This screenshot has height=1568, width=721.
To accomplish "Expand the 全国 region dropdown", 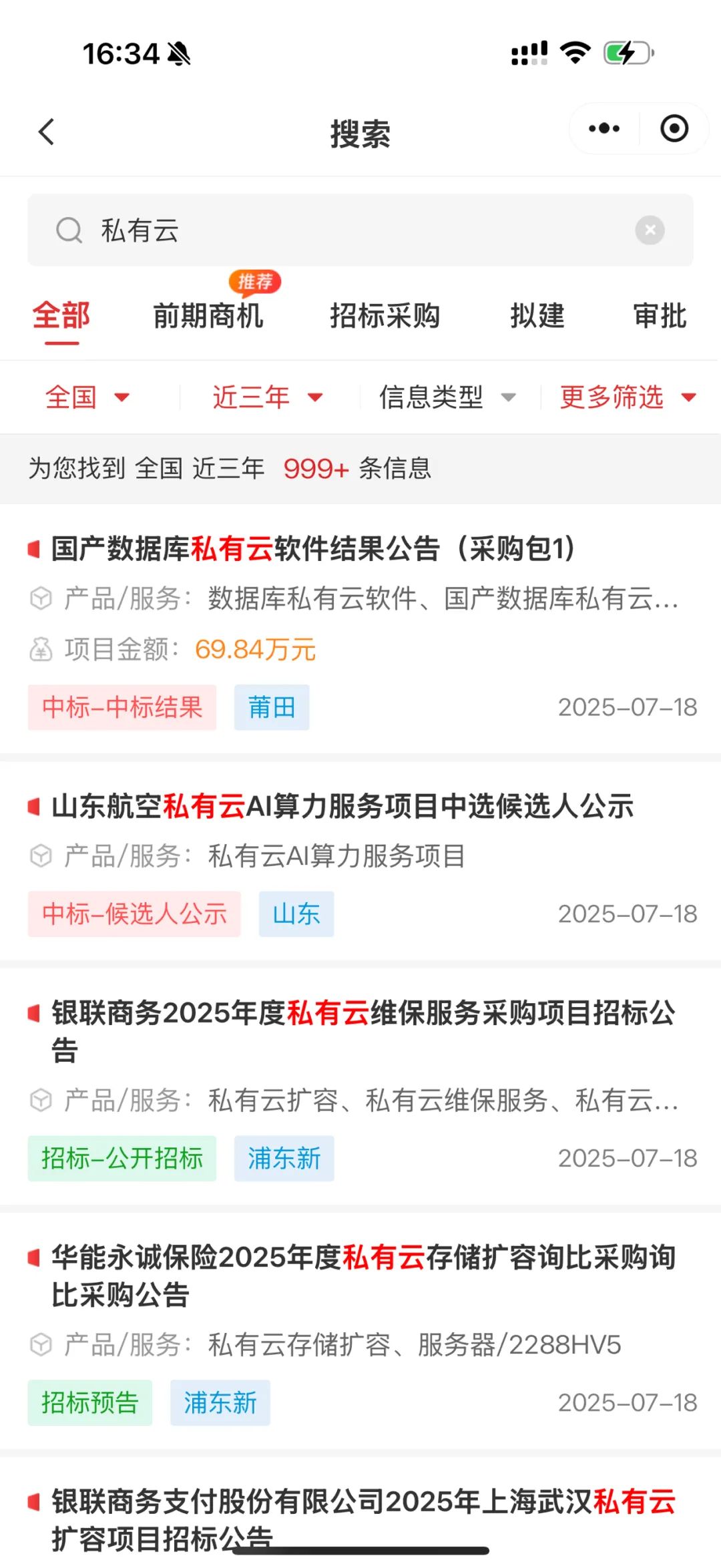I will [87, 397].
